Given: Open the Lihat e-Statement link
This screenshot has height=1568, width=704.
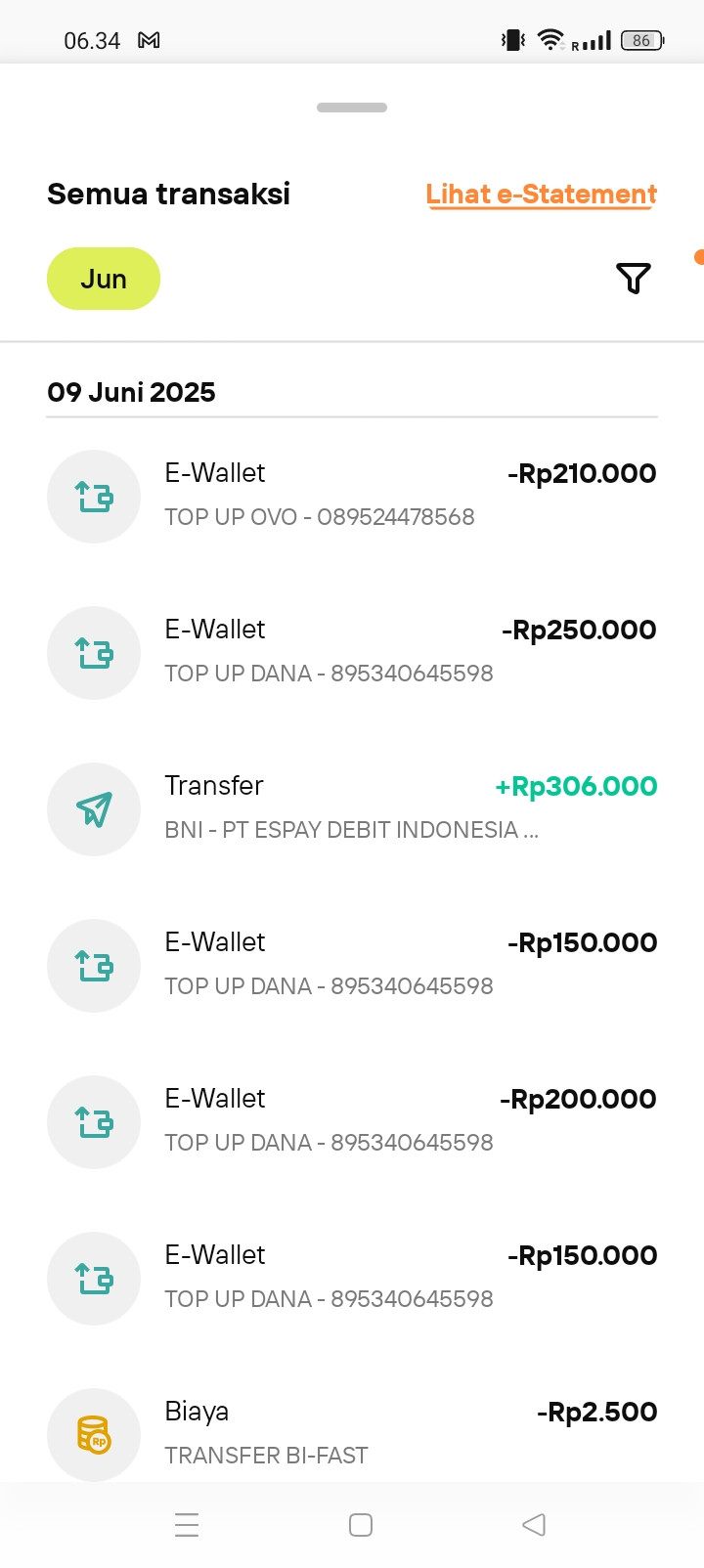Looking at the screenshot, I should pyautogui.click(x=541, y=195).
